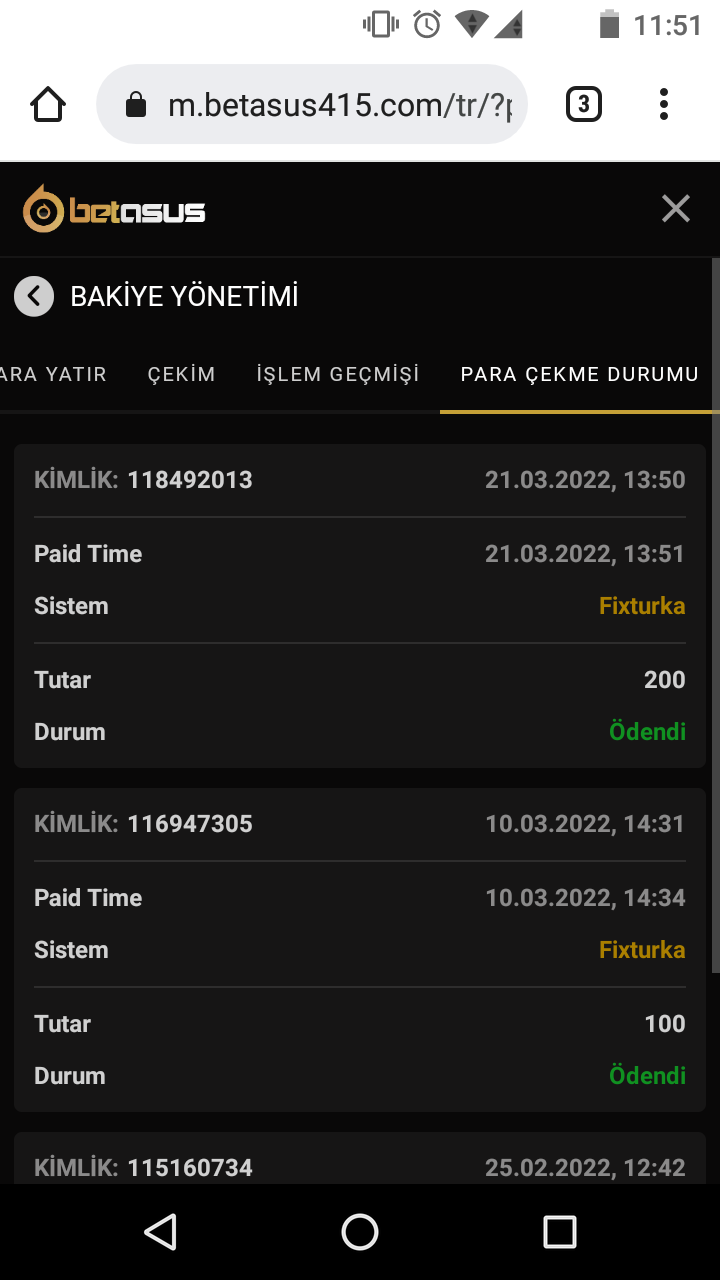Switch to the Para Yatır tab
The width and height of the screenshot is (720, 1280).
pos(54,375)
